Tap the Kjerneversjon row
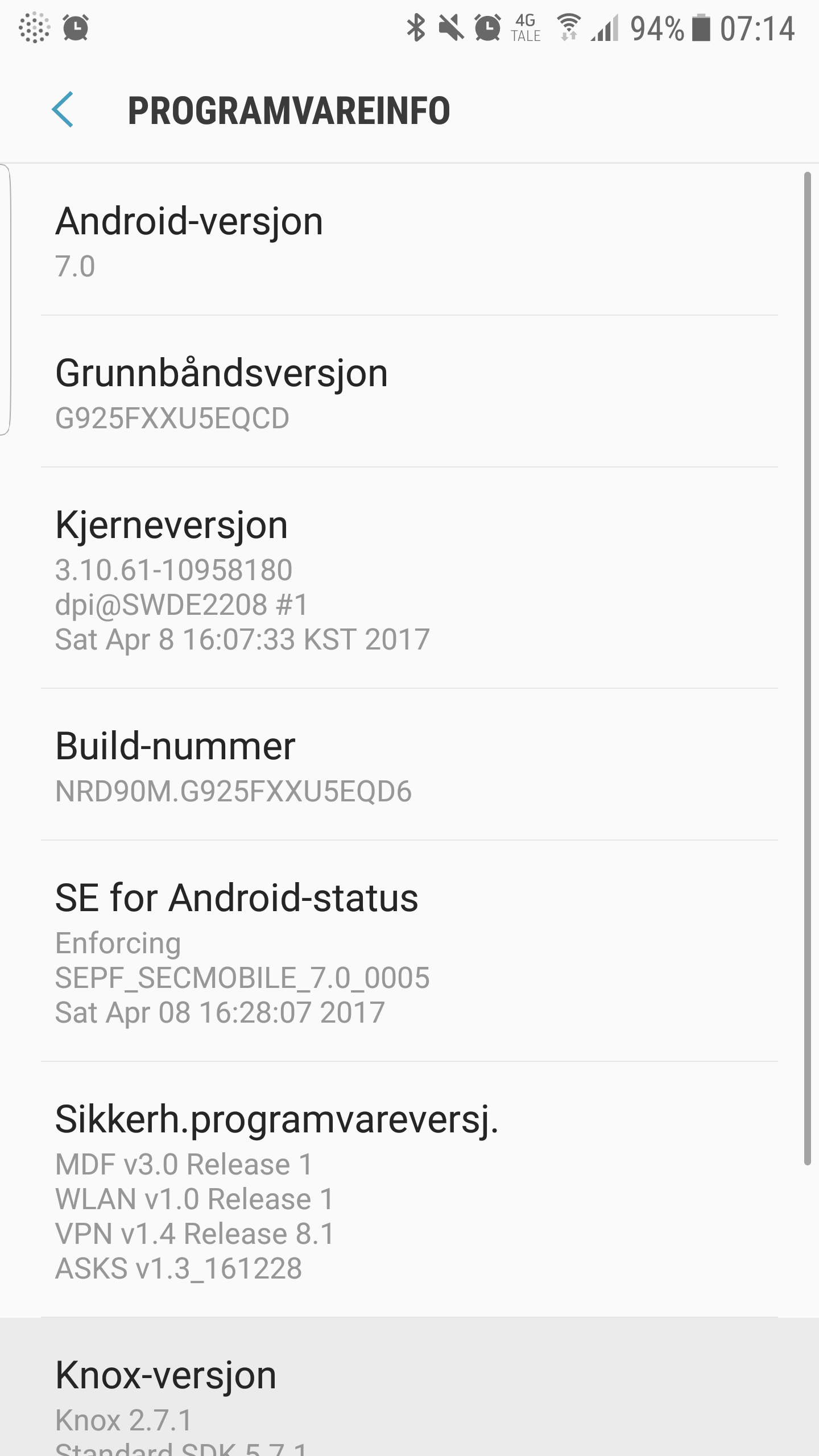This screenshot has width=819, height=1456. tap(409, 578)
